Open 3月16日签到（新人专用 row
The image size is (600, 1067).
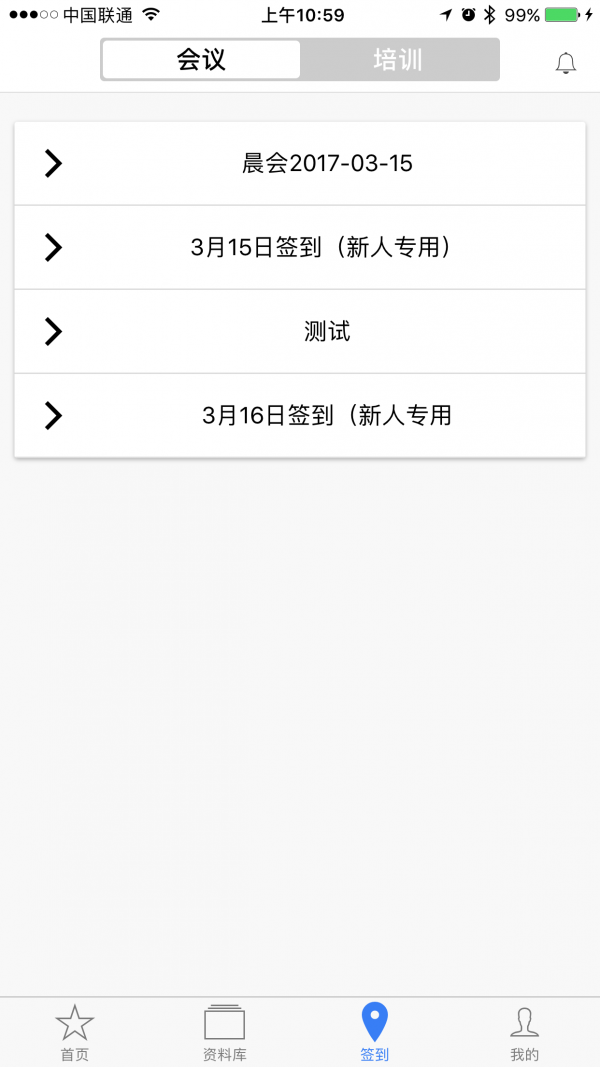click(x=300, y=416)
